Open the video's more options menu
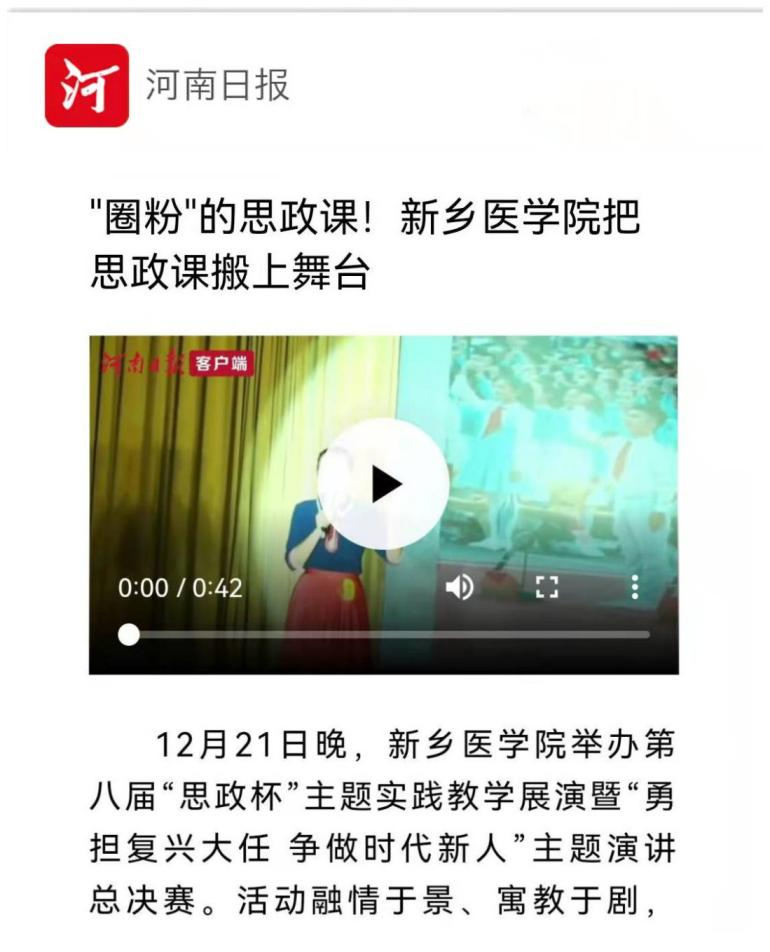 (634, 587)
